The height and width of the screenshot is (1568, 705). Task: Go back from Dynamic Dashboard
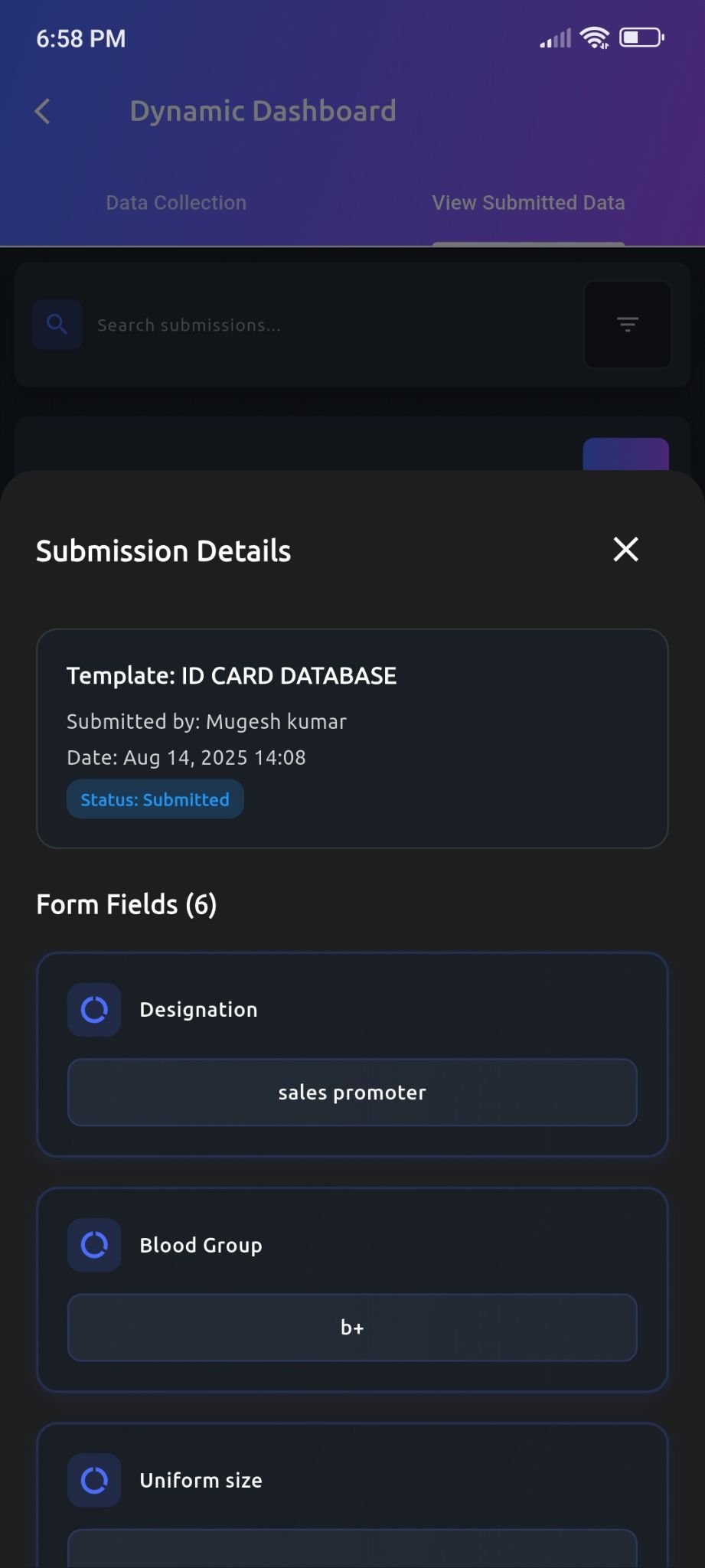(43, 111)
